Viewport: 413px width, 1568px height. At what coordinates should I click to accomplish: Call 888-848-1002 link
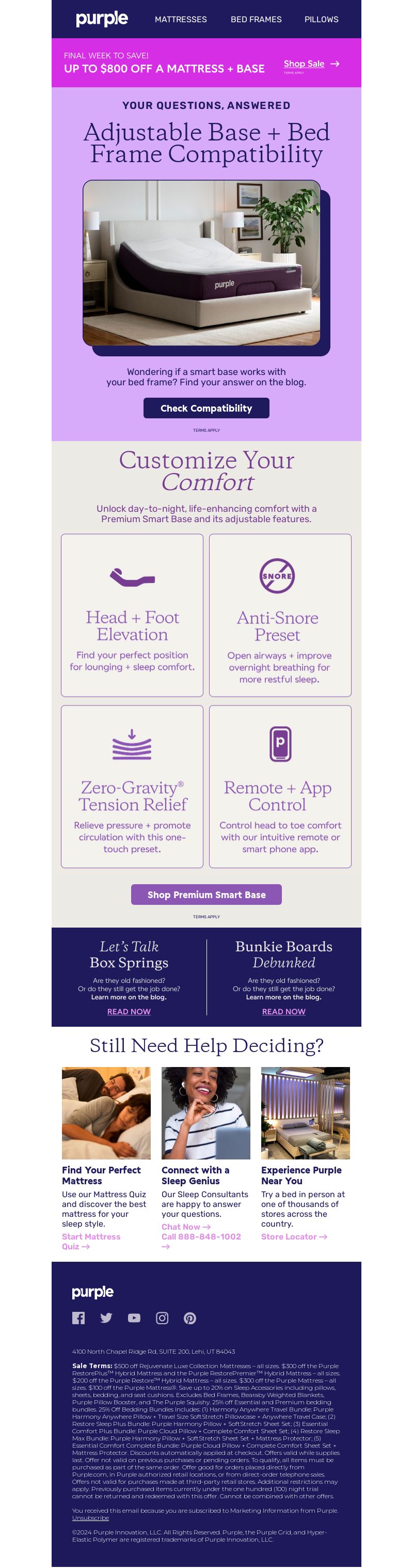point(201,1236)
